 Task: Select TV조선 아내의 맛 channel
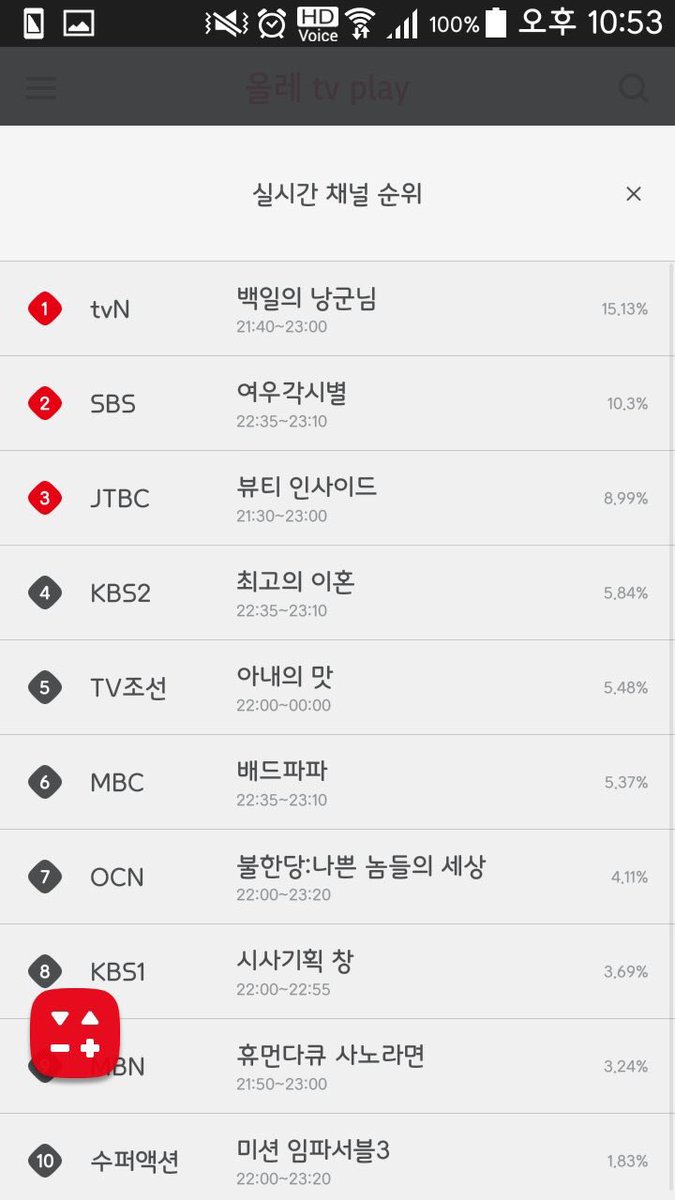point(337,688)
